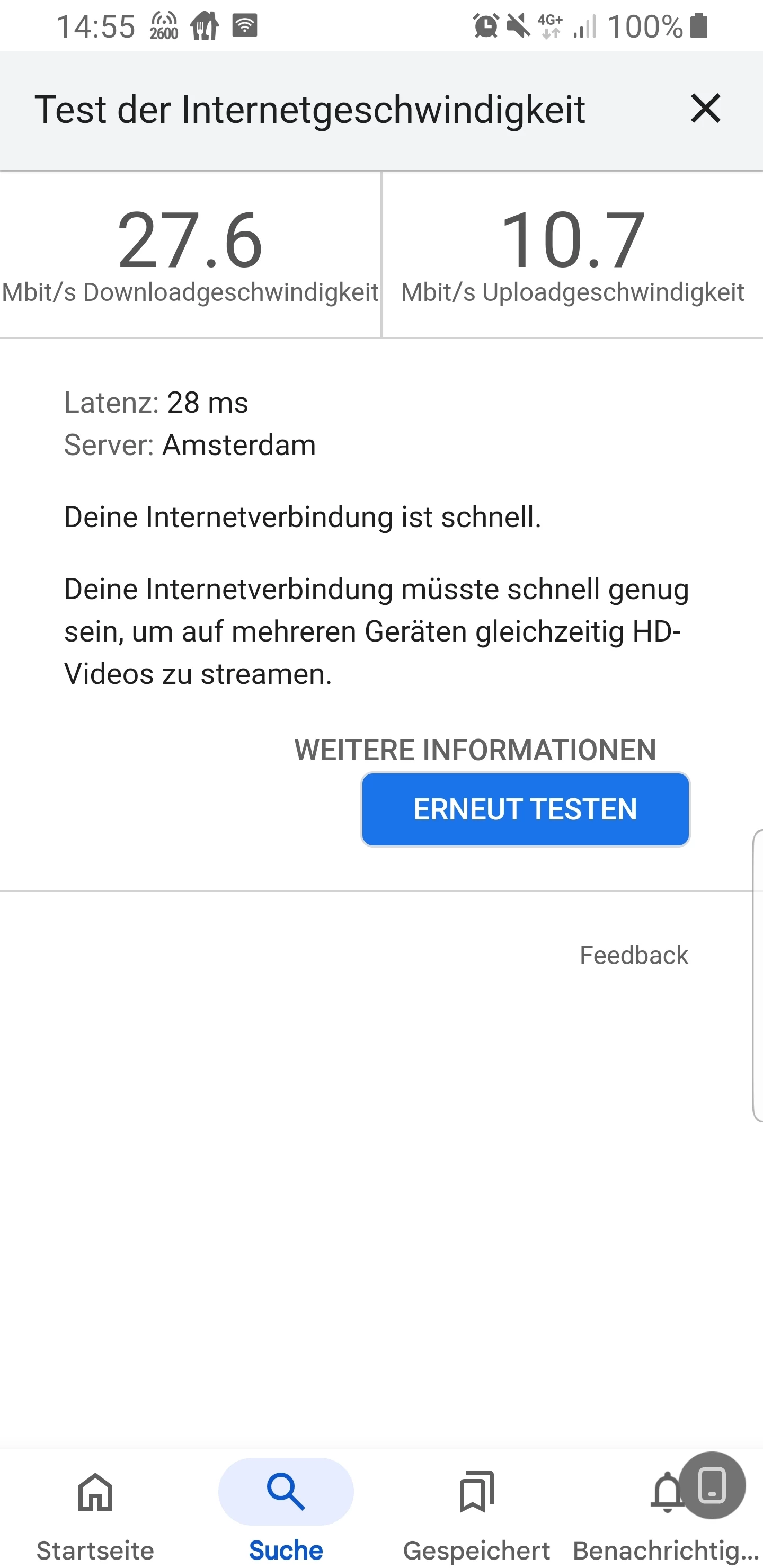Open the Feedback link
This screenshot has height=1568, width=763.
pyautogui.click(x=633, y=955)
